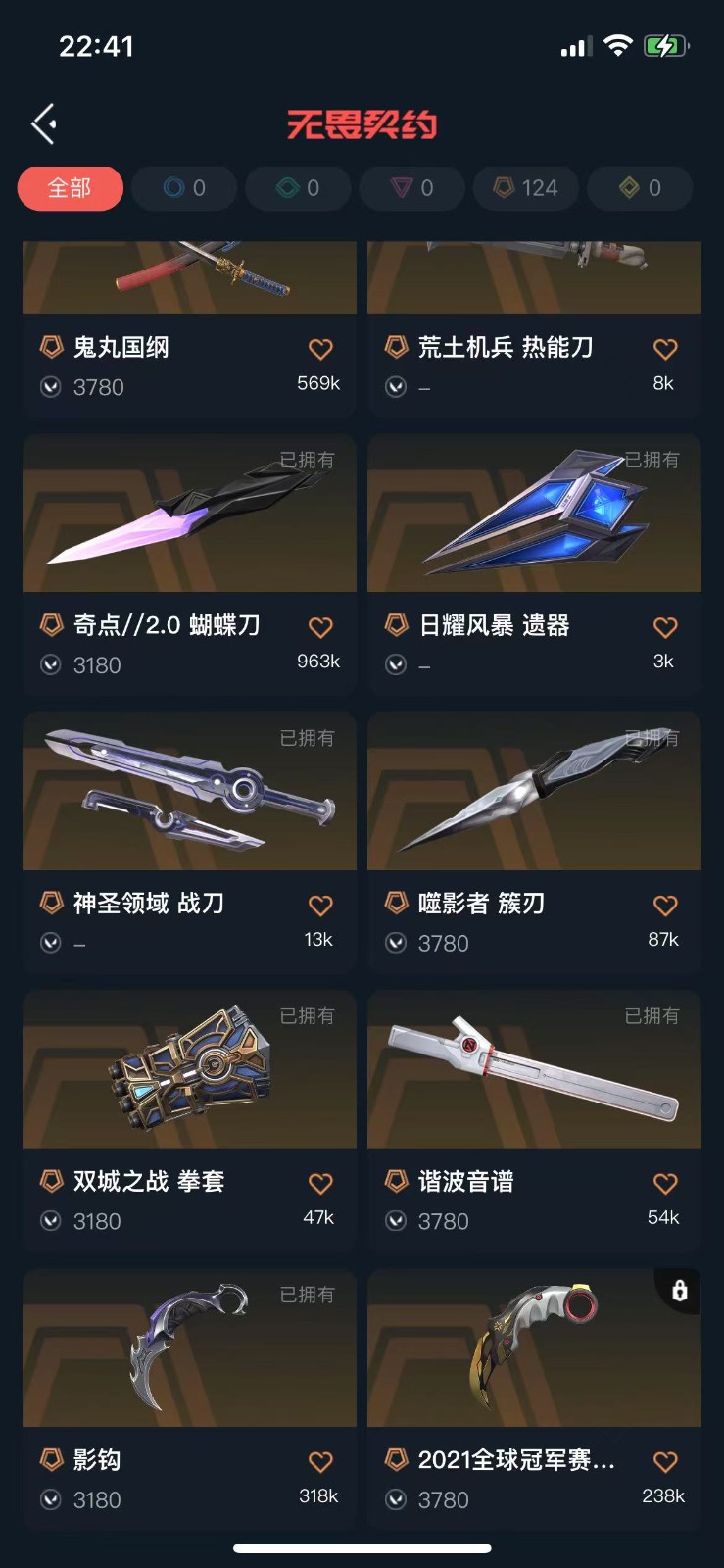Favorite the 谐波音谱 skin
This screenshot has width=724, height=1568.
pos(665,1184)
